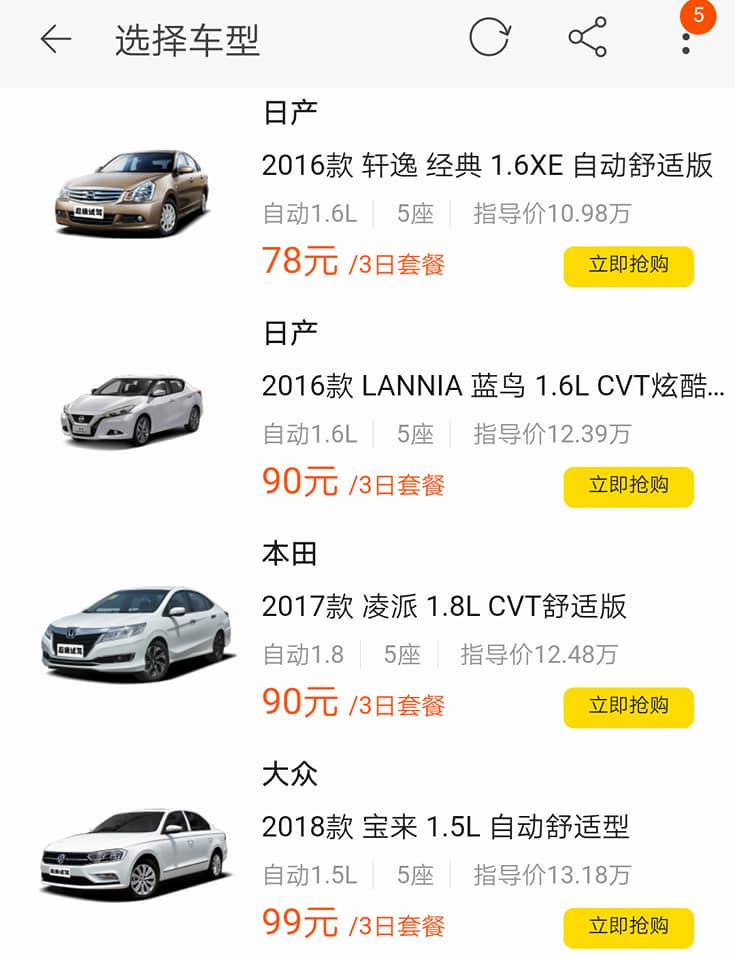This screenshot has height=959, width=735.
Task: View the 2018款 宝来 1.5L 自动舒适型 listing
Action: (x=445, y=828)
